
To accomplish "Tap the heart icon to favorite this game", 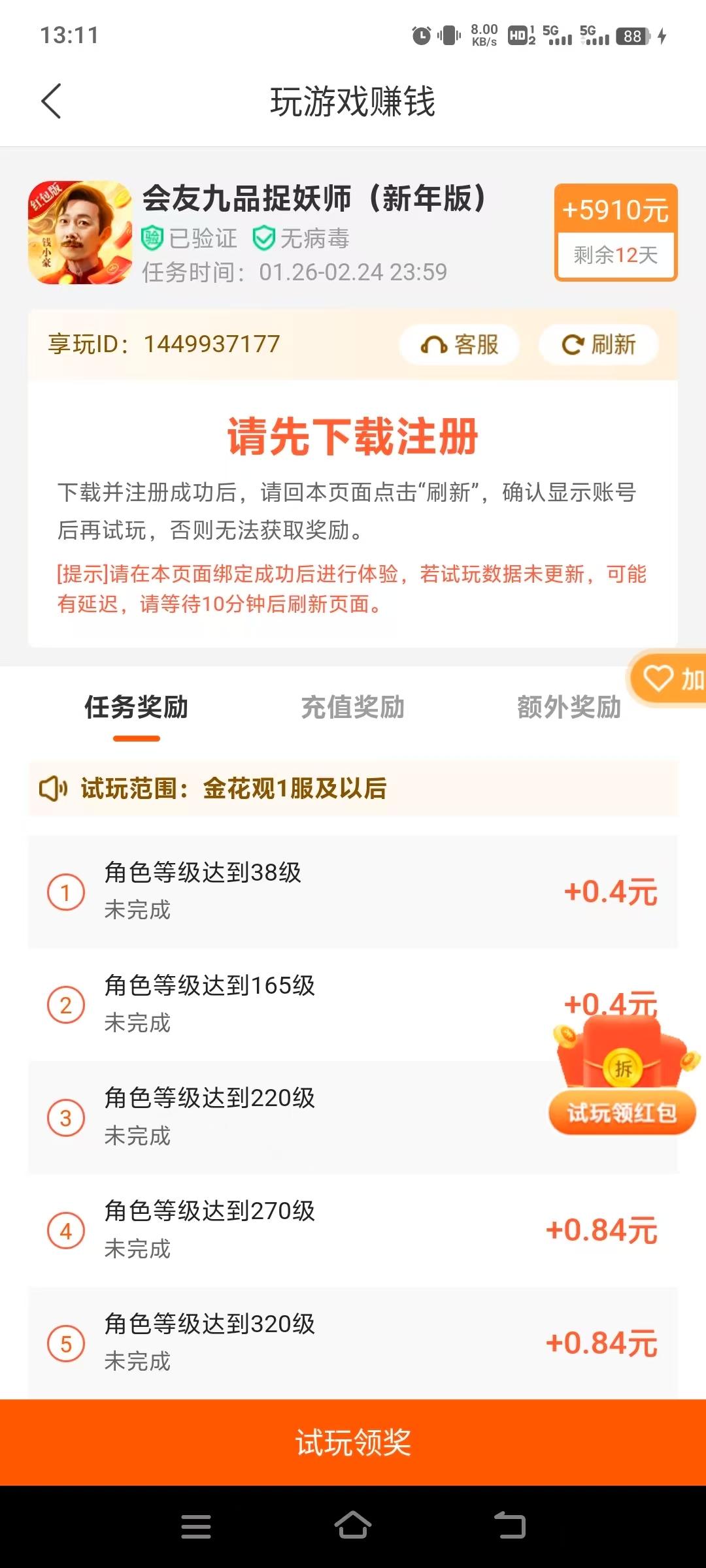I will pos(657,678).
